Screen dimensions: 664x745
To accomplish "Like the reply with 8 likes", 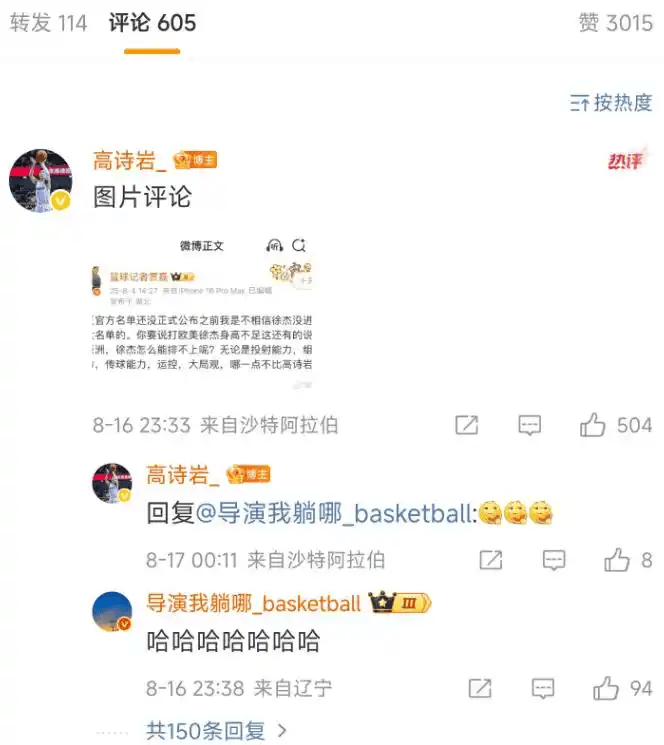I will [617, 560].
